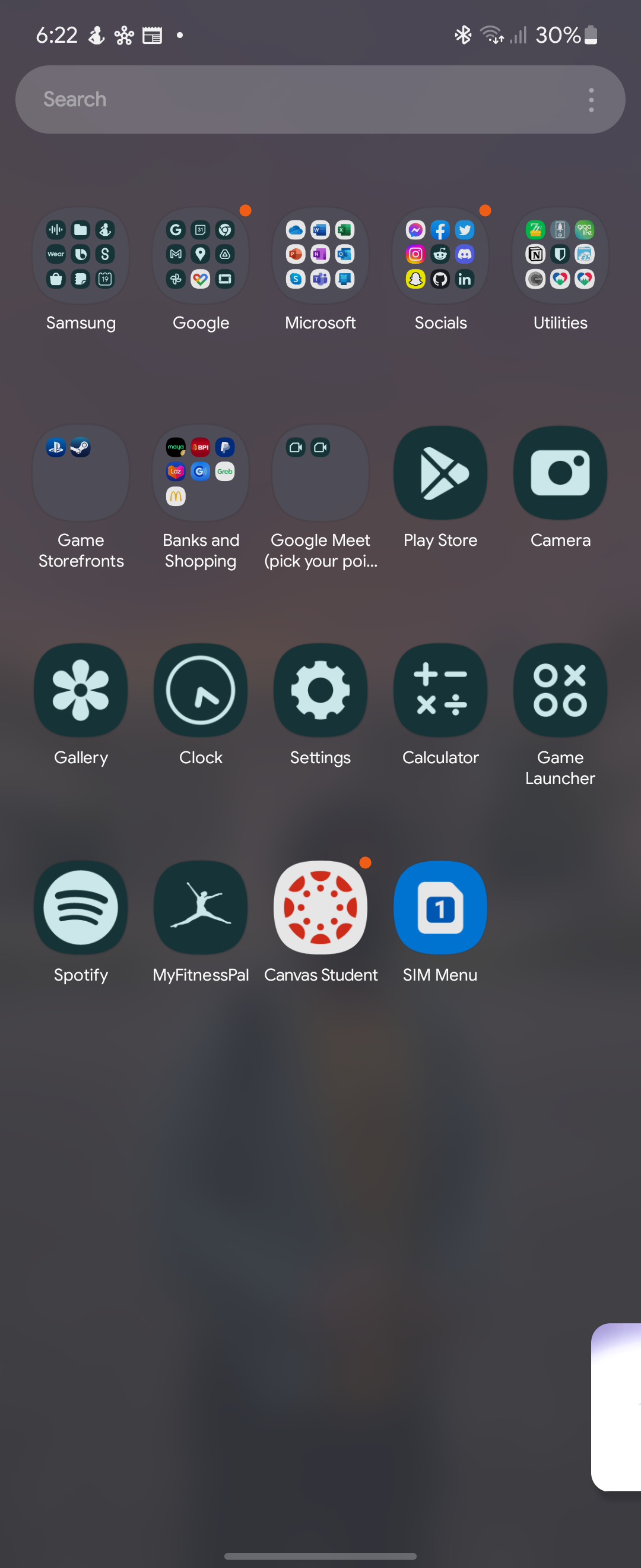Open the Socials folder
Viewport: 641px width, 1568px height.
click(x=440, y=255)
